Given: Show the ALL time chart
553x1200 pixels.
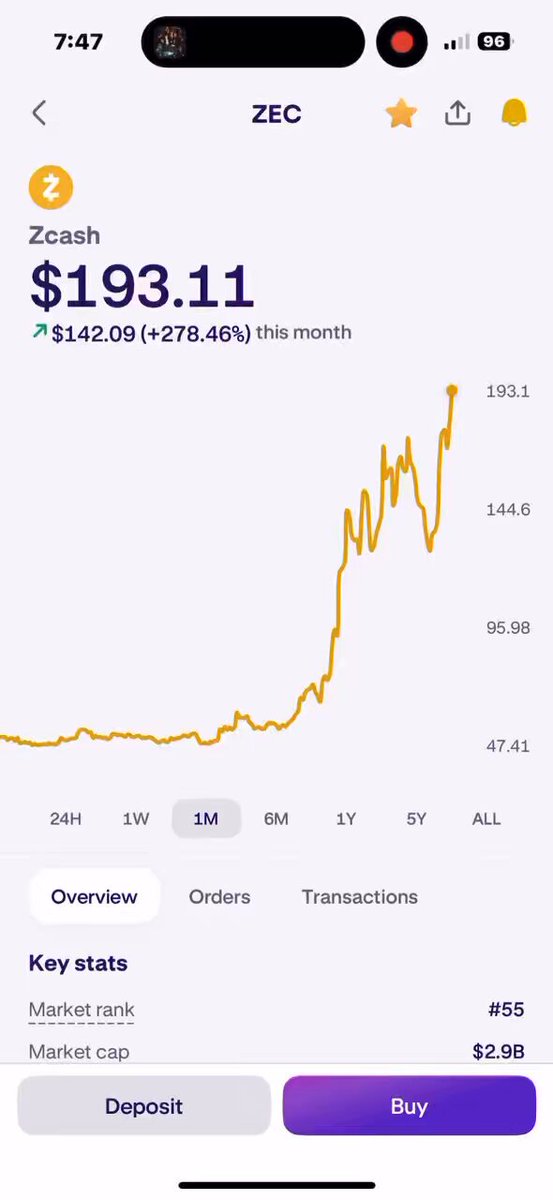Looking at the screenshot, I should coord(486,819).
